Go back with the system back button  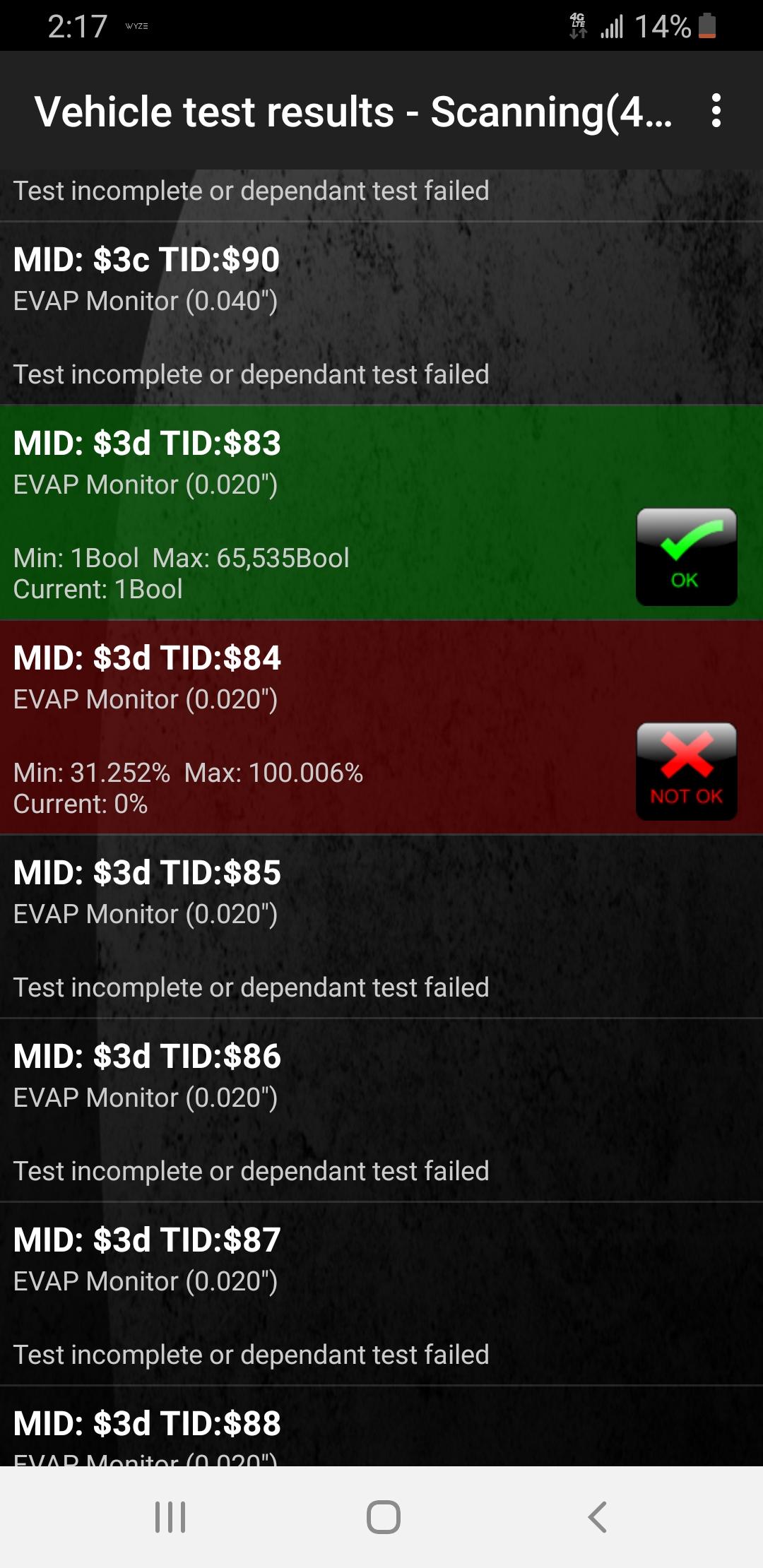coord(597,1516)
